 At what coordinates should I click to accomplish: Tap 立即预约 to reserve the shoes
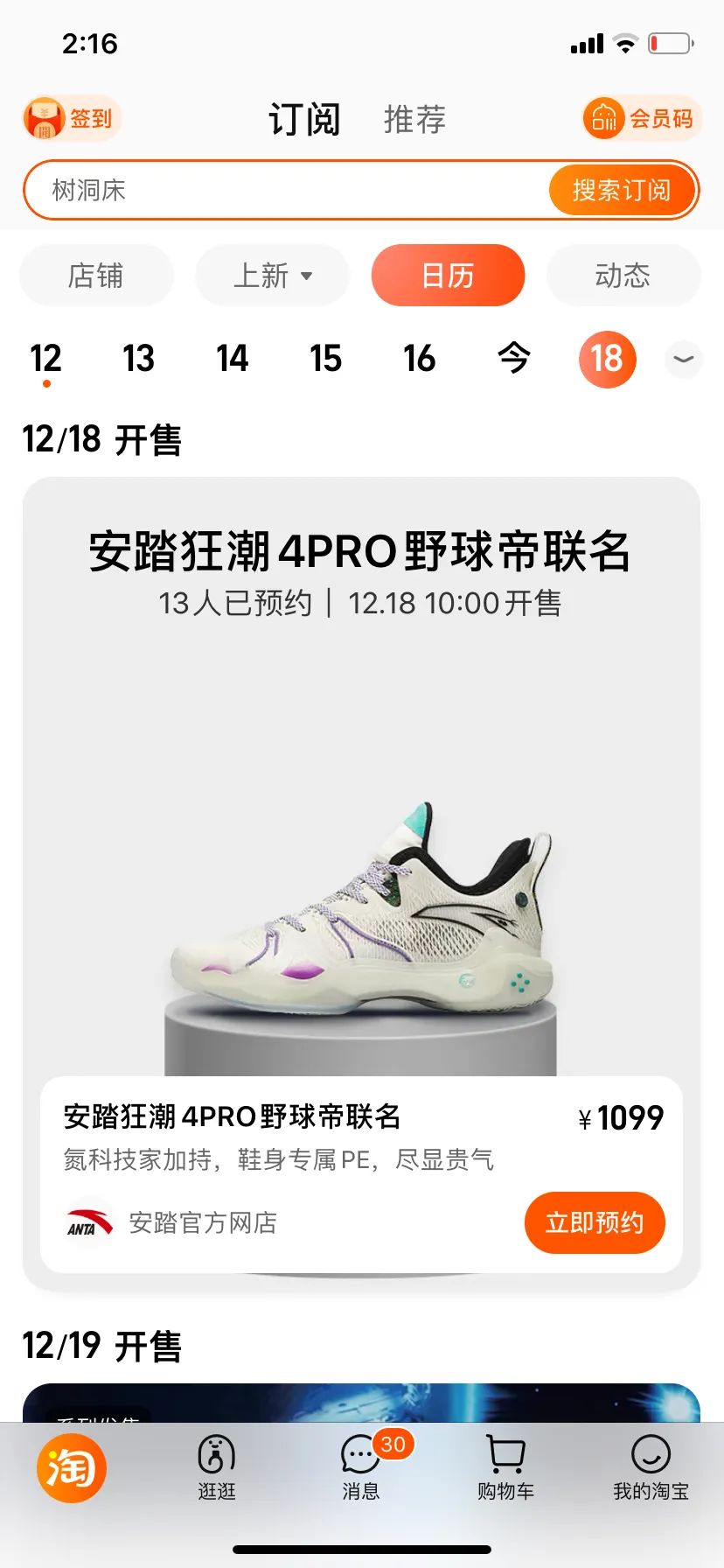595,1222
